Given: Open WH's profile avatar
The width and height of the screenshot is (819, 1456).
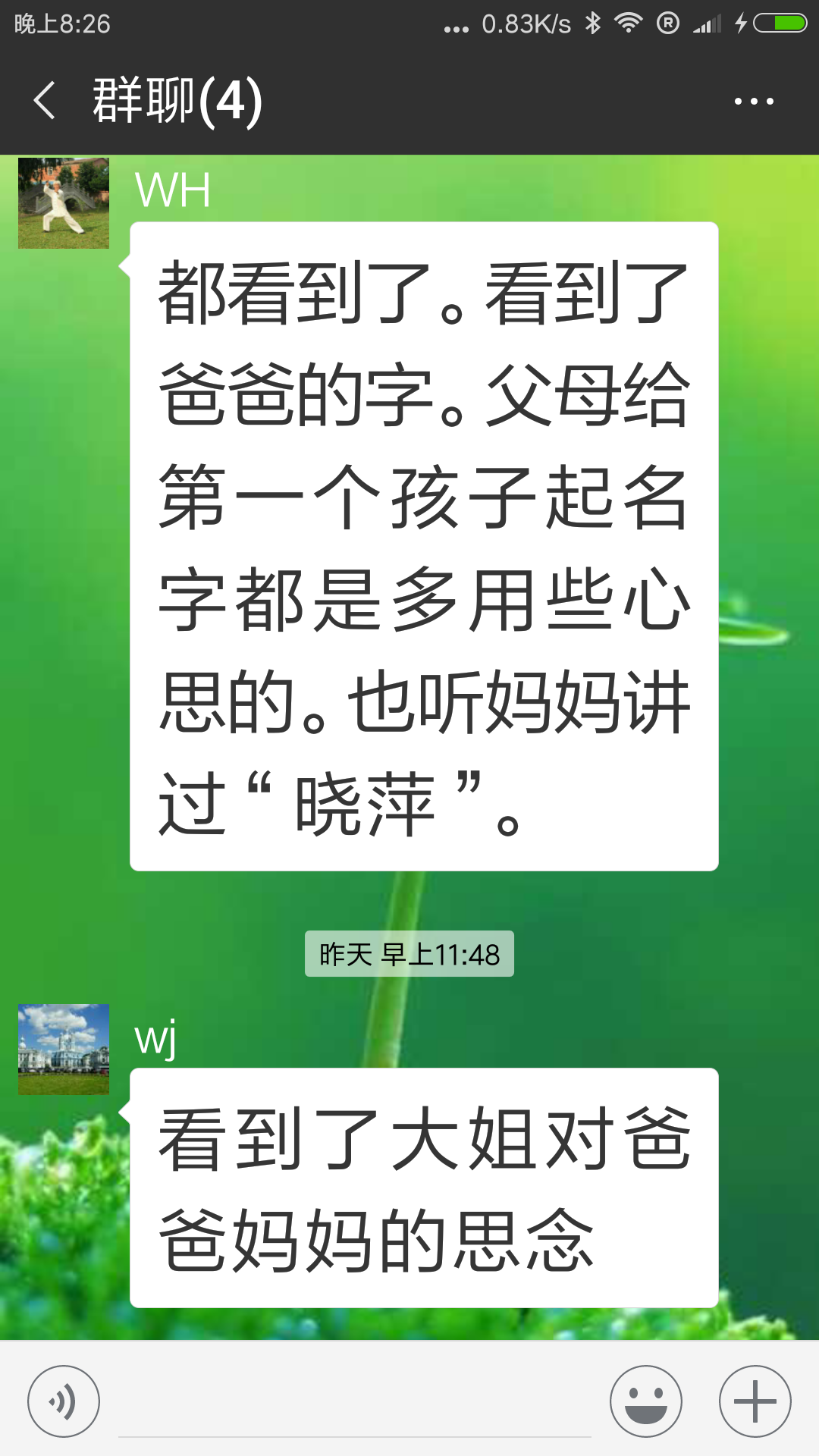Looking at the screenshot, I should click(64, 203).
